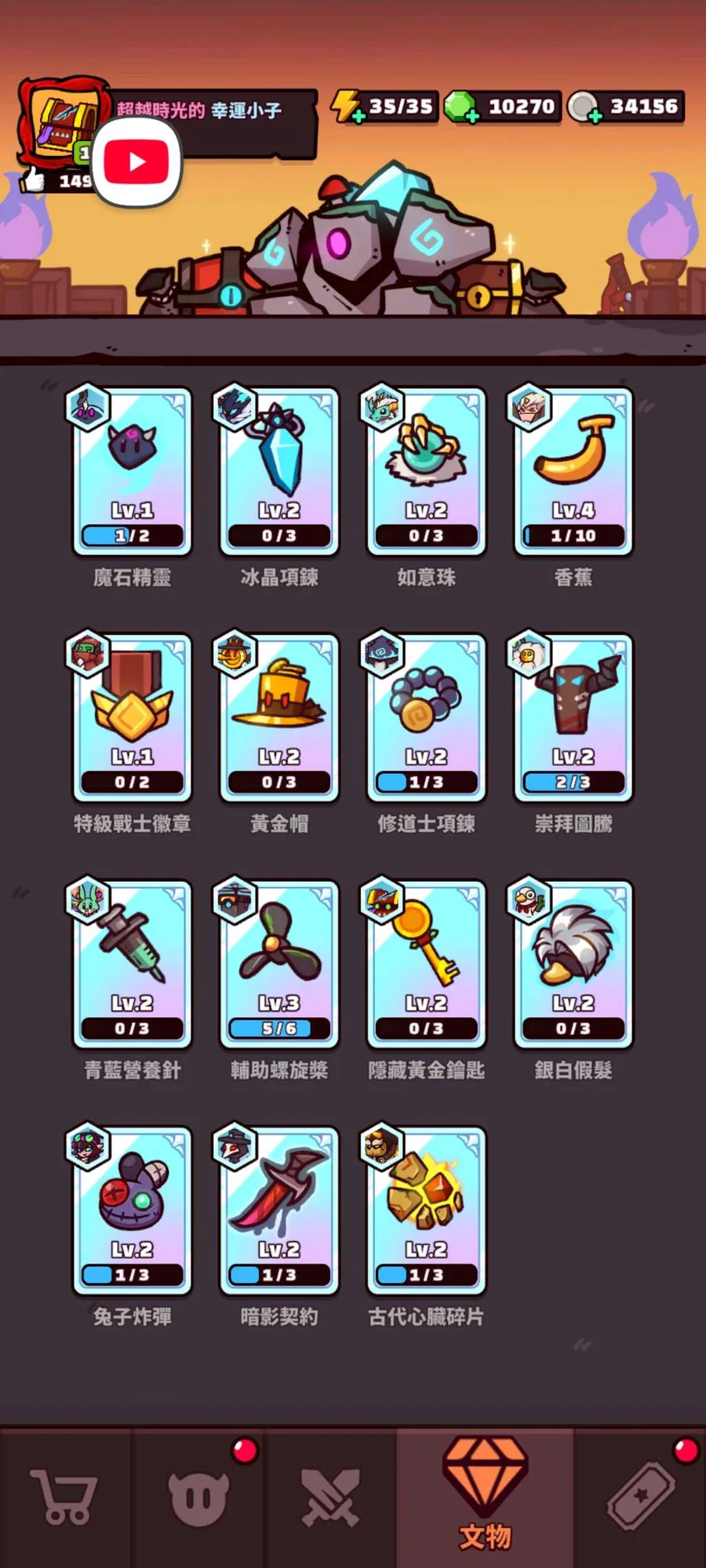Switch to the crossed swords battle tab
The image size is (706, 1568).
pyautogui.click(x=330, y=1497)
